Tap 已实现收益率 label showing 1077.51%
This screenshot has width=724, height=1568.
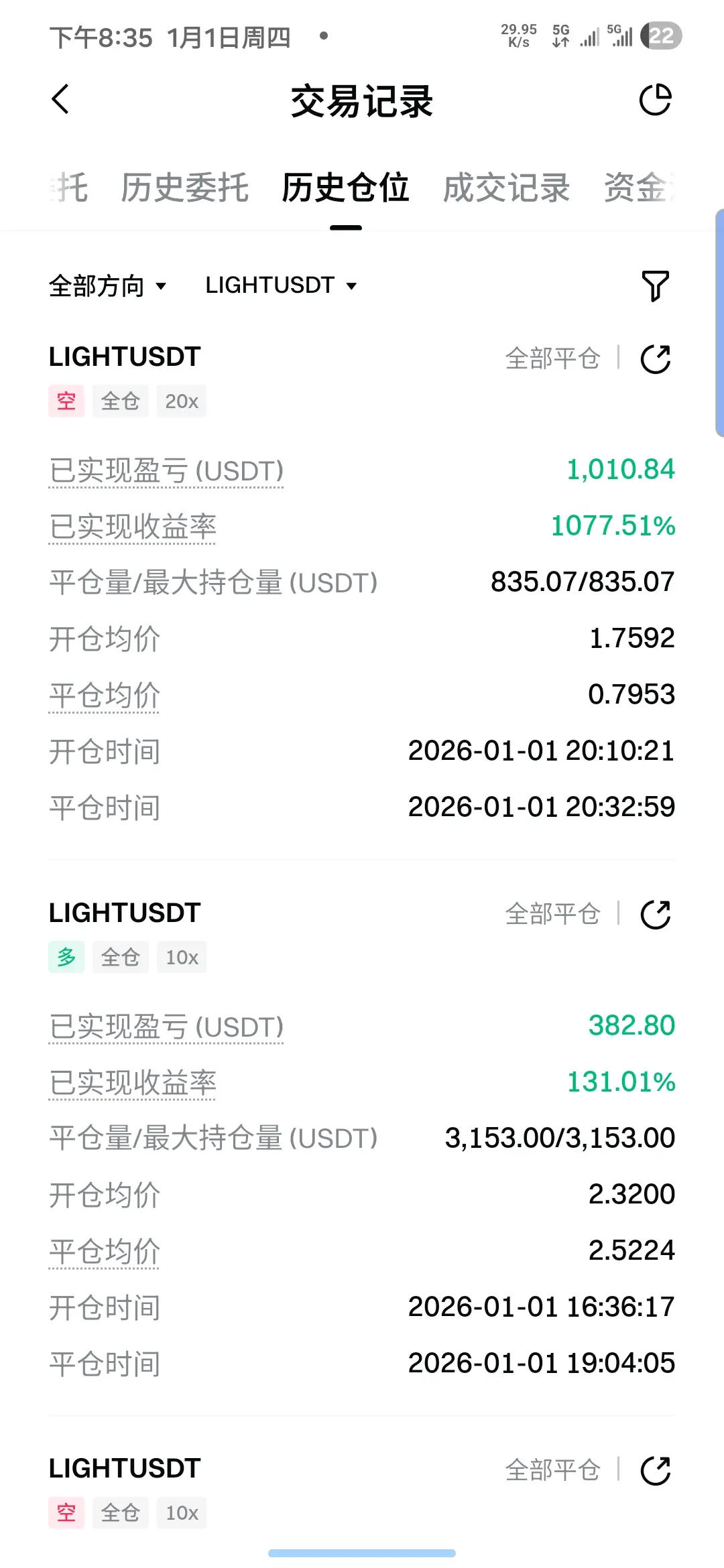coord(133,527)
